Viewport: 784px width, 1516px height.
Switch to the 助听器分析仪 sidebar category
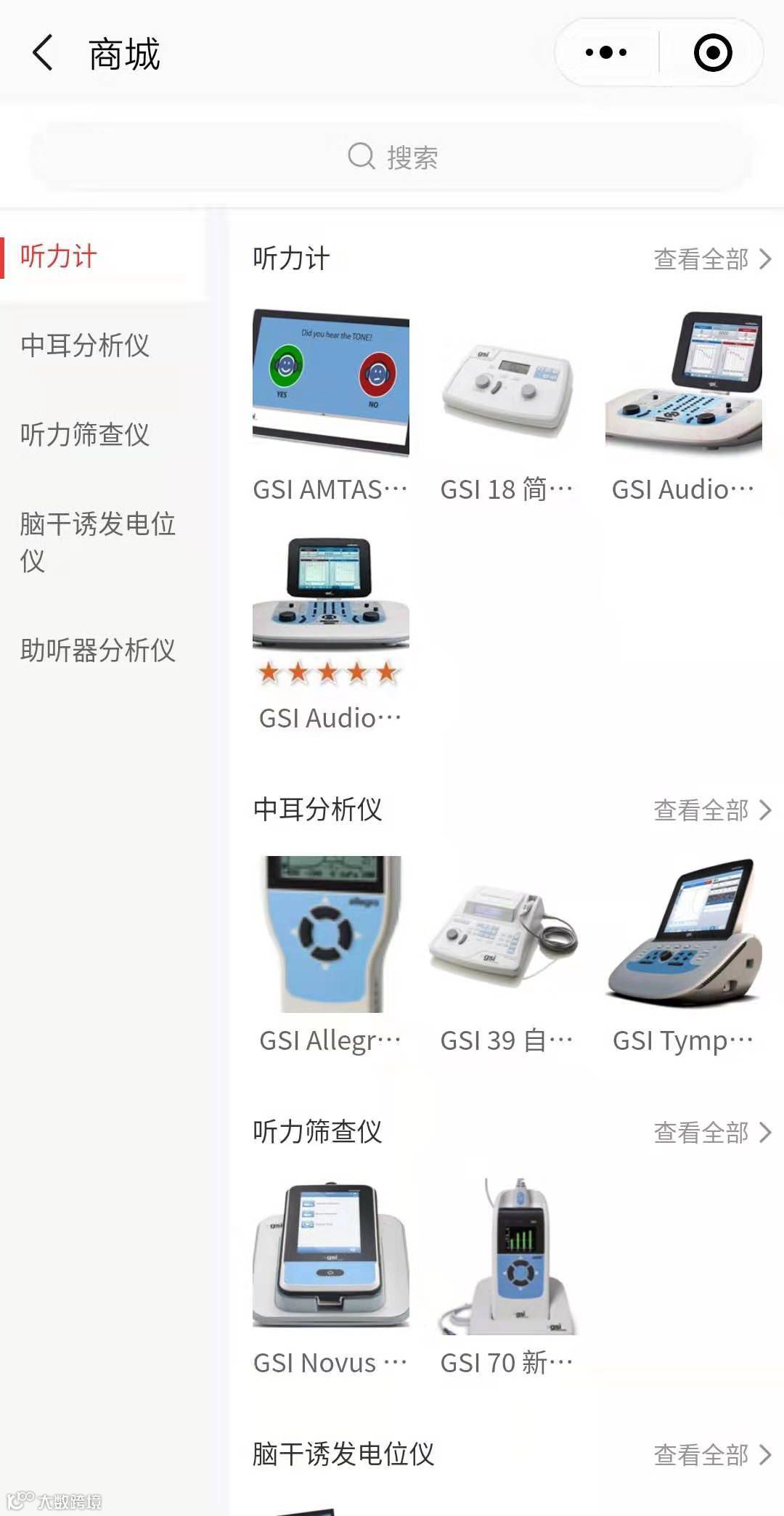[97, 651]
